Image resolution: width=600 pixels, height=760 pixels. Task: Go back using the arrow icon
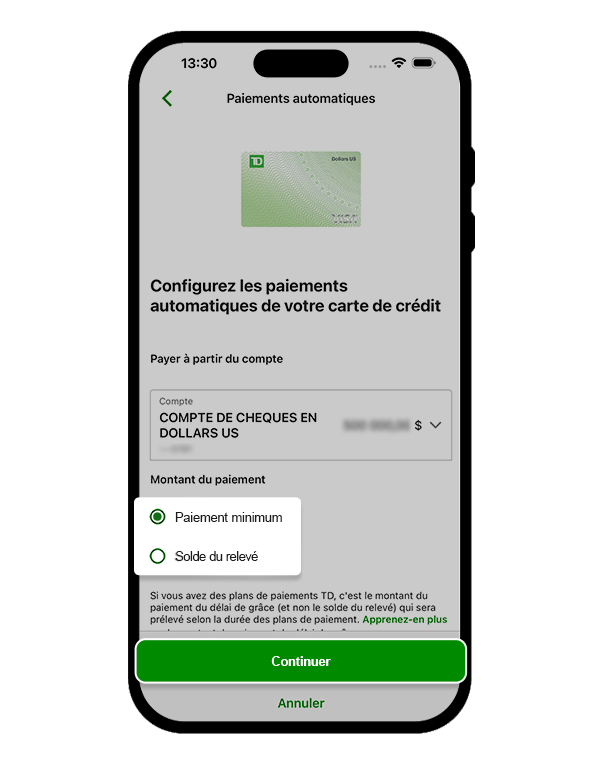(x=167, y=98)
